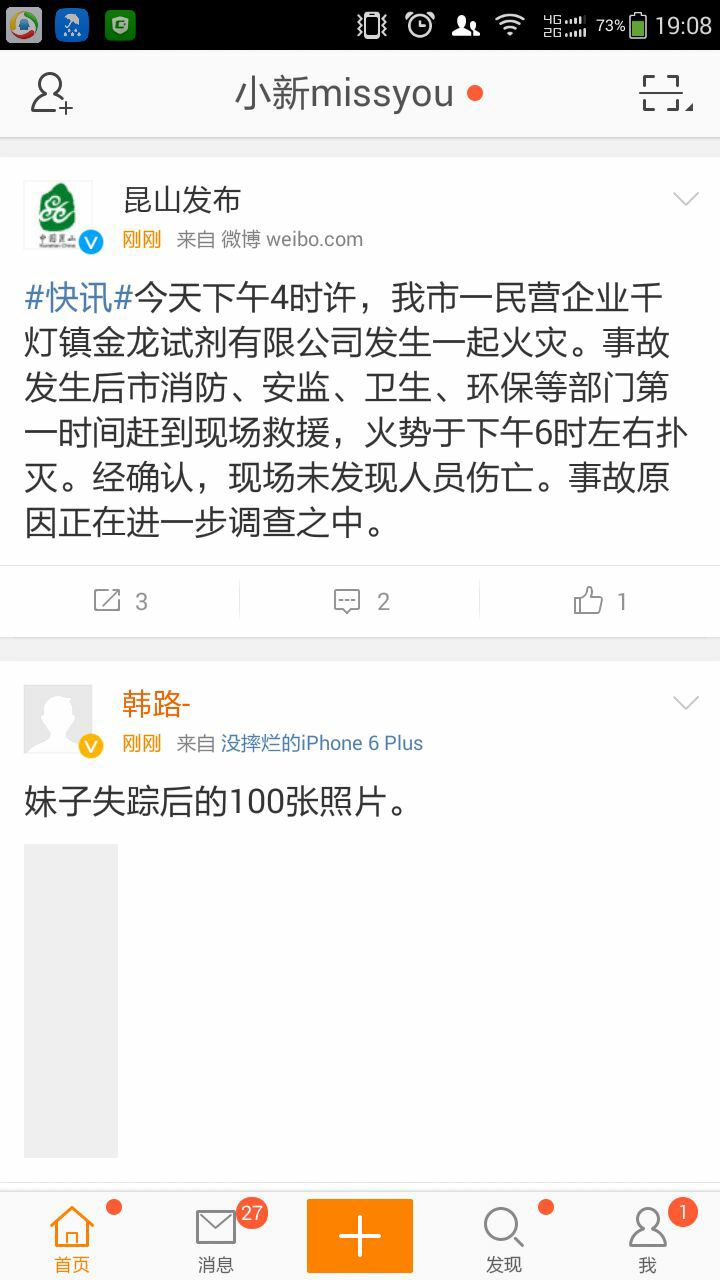Repost the 昆山发布 post
This screenshot has height=1280, width=720.
click(120, 601)
